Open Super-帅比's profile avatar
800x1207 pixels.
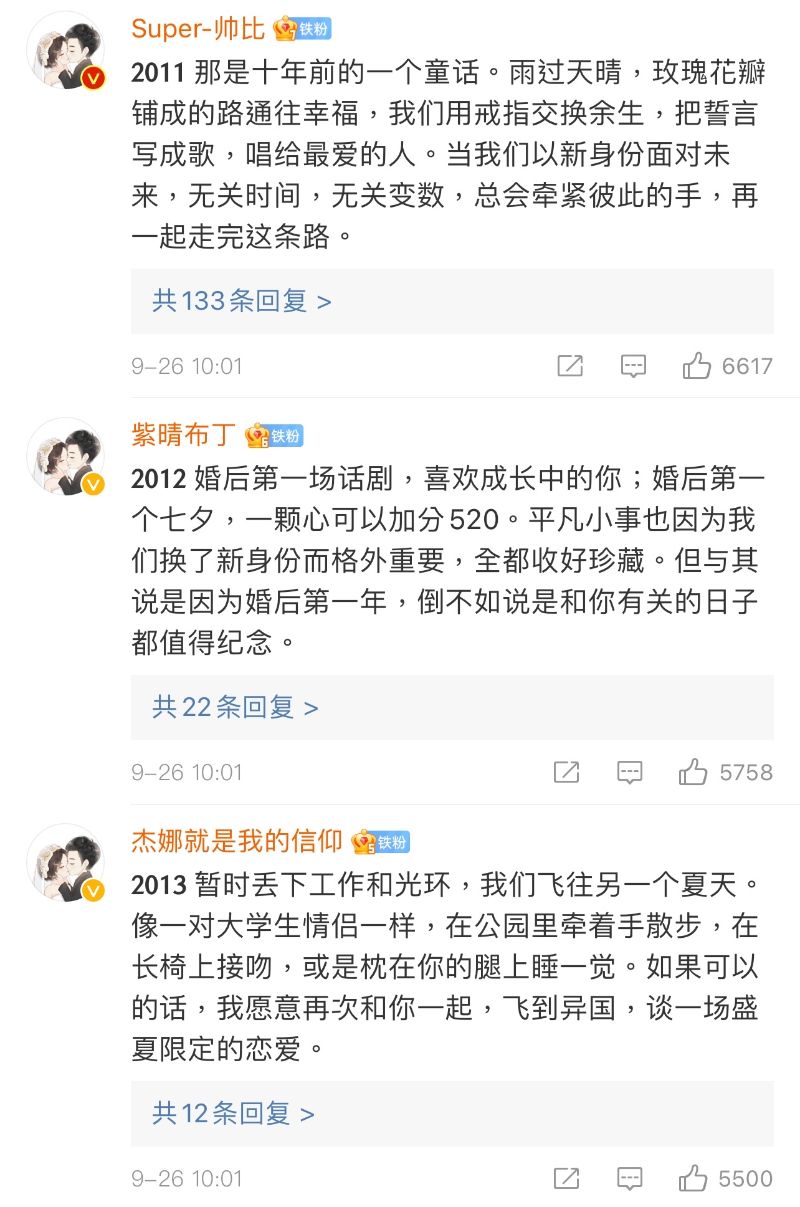click(x=66, y=51)
